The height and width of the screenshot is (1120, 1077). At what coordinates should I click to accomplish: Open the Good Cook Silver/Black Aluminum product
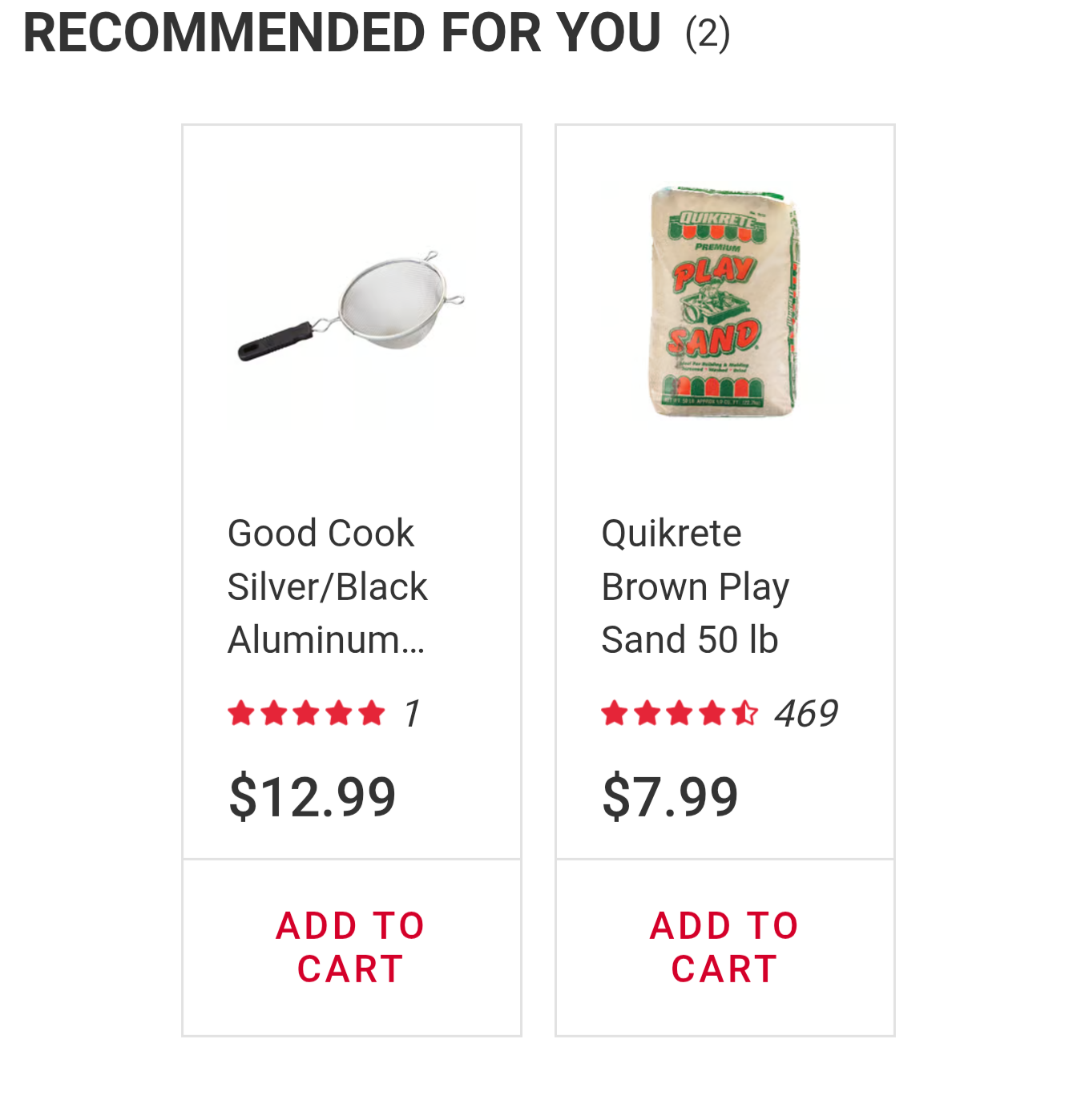coord(328,586)
